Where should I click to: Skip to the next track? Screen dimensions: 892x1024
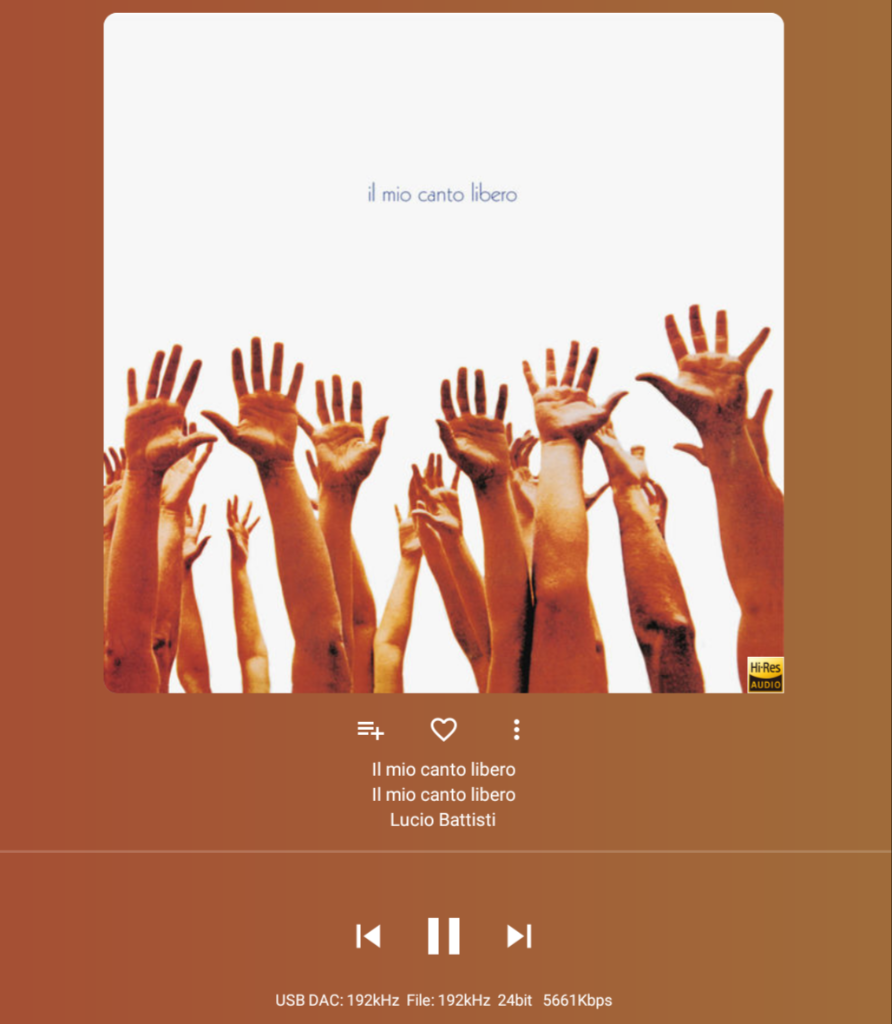coord(519,936)
